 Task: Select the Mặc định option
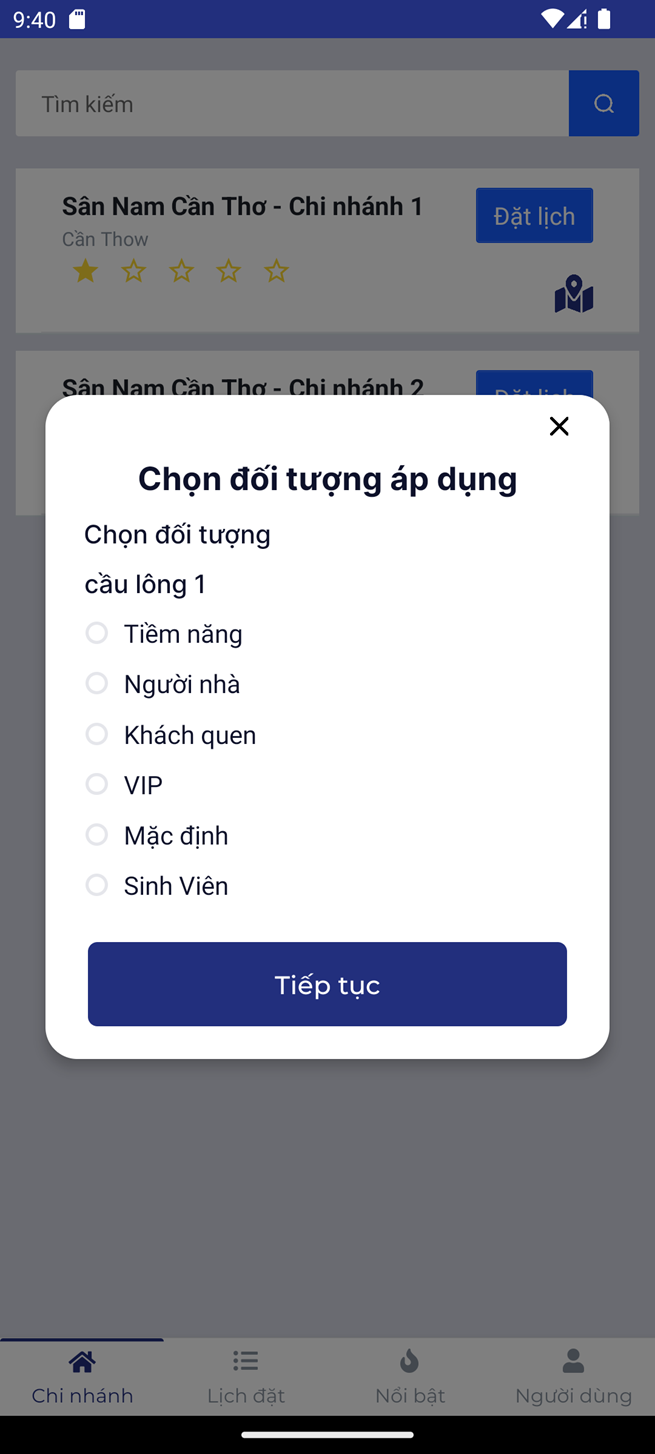[x=97, y=834]
